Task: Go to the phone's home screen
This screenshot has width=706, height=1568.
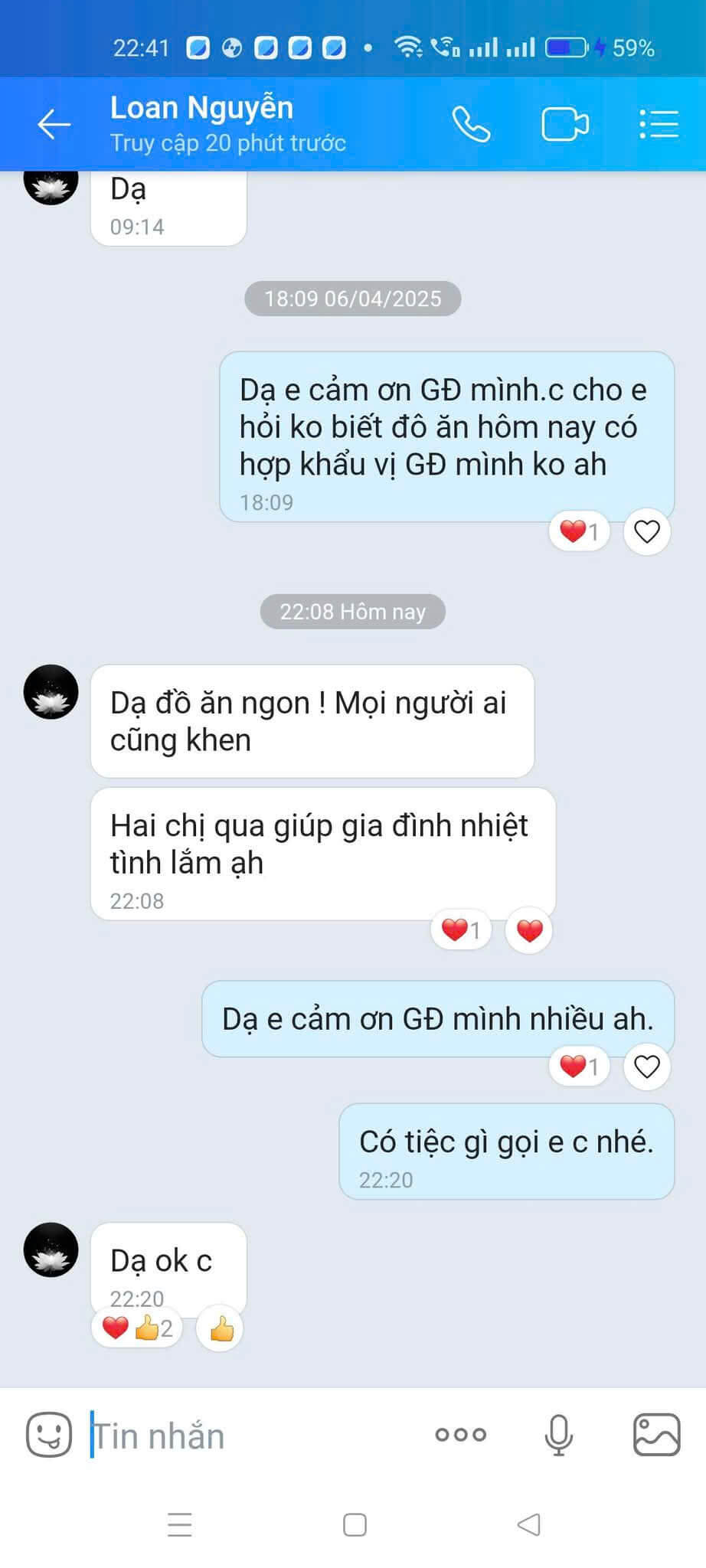Action: tap(354, 1524)
